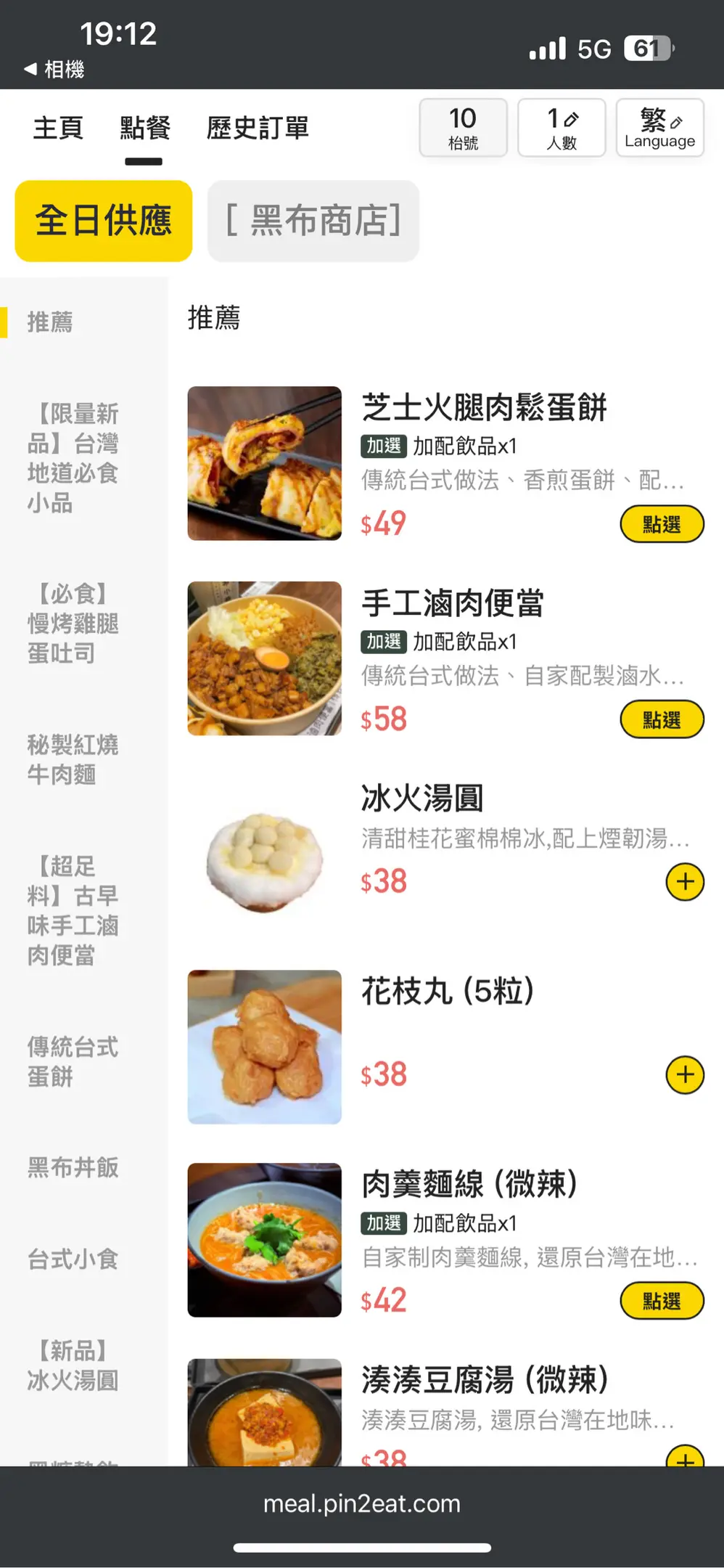Tap 點選 for 肉羹麵線 (微辣)
The height and width of the screenshot is (1568, 724).
[x=662, y=1301]
